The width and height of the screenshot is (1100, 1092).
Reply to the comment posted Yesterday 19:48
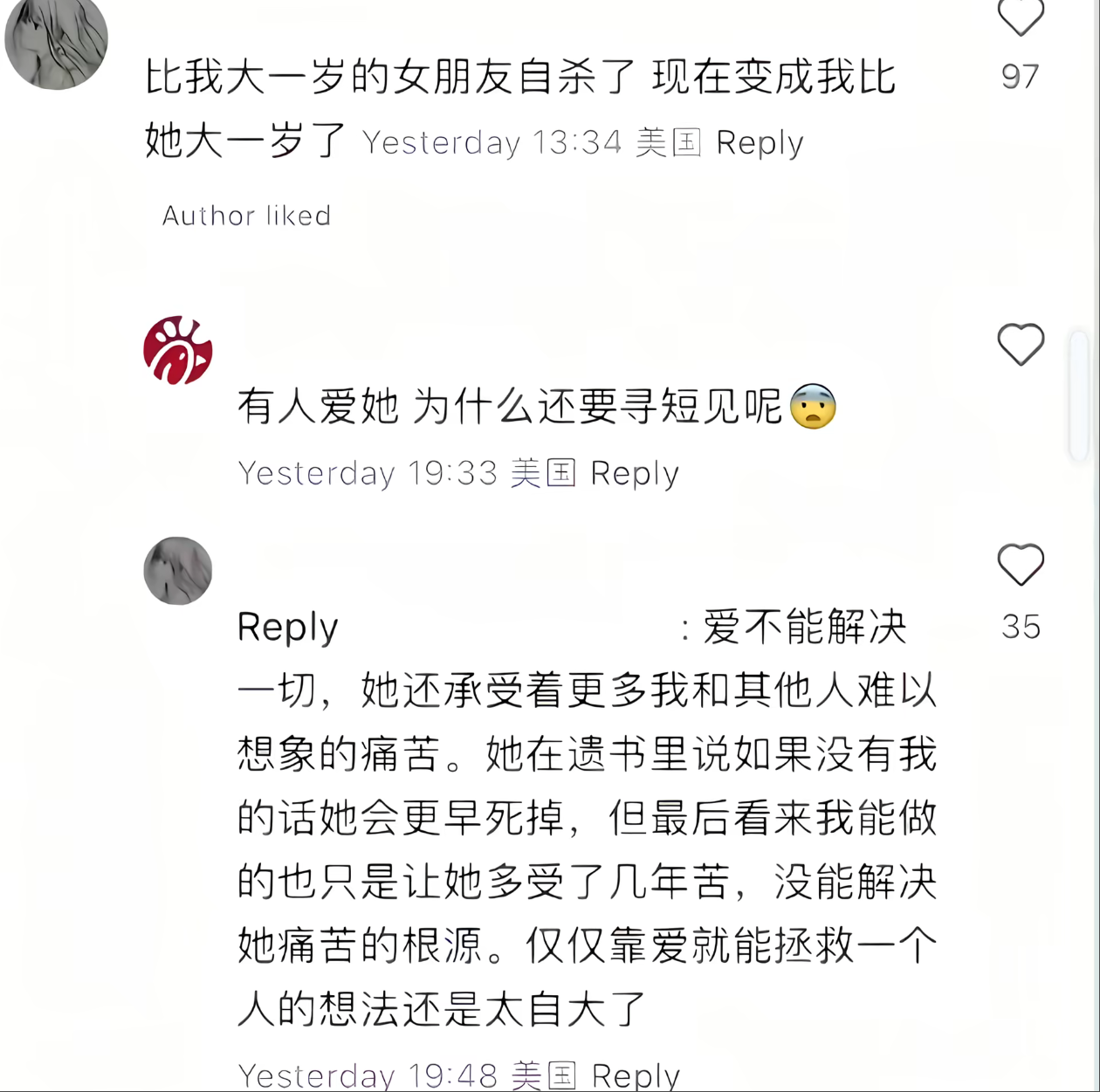(635, 1075)
